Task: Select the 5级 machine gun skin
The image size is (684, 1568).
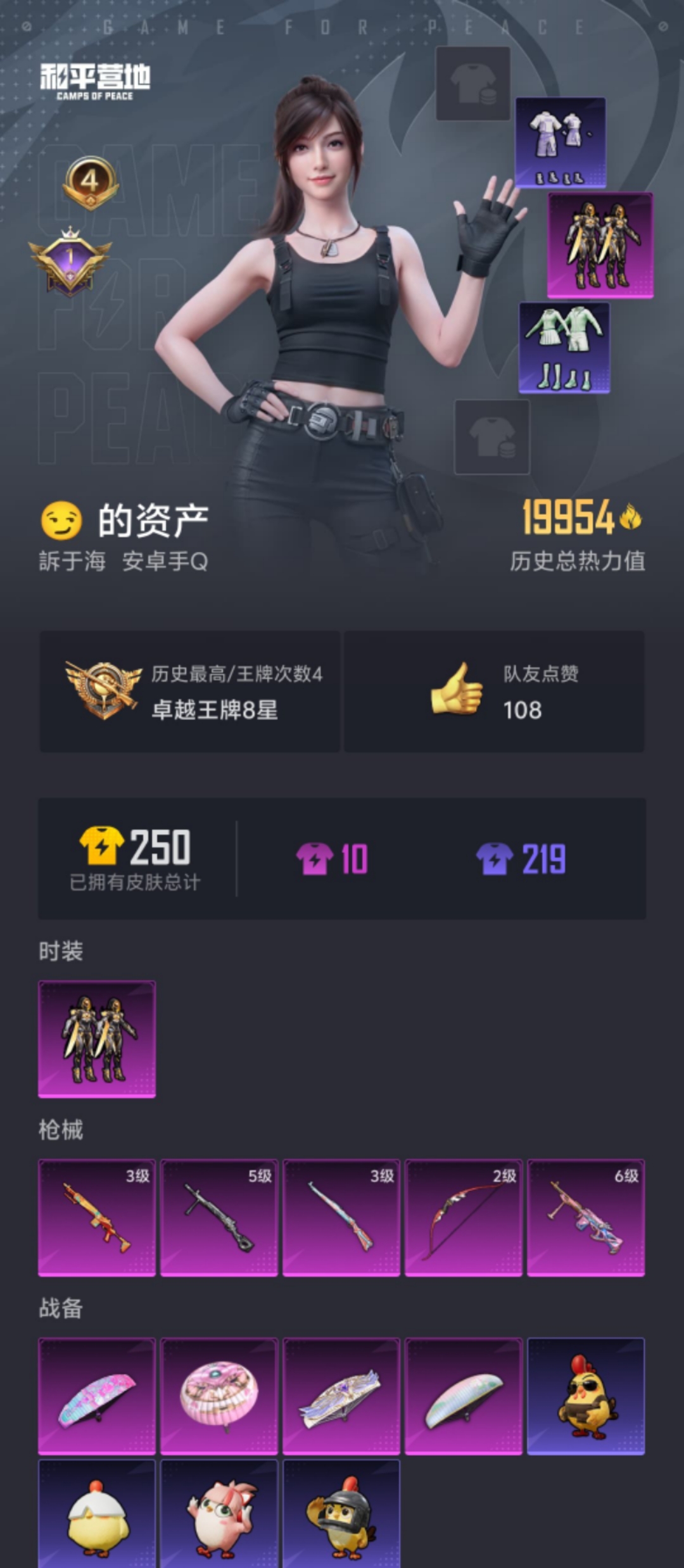Action: (218, 1219)
